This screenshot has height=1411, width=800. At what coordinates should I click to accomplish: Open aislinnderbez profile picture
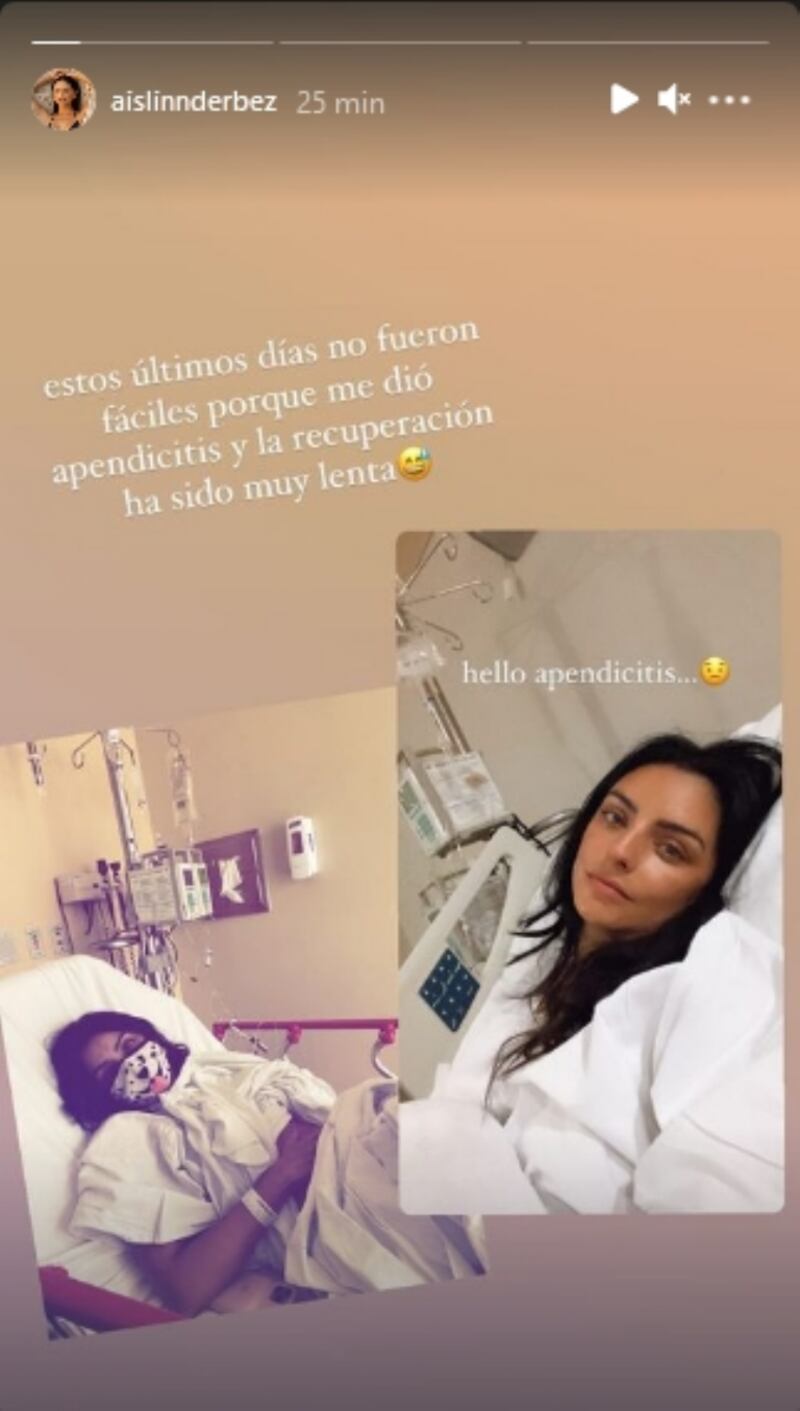click(x=63, y=100)
